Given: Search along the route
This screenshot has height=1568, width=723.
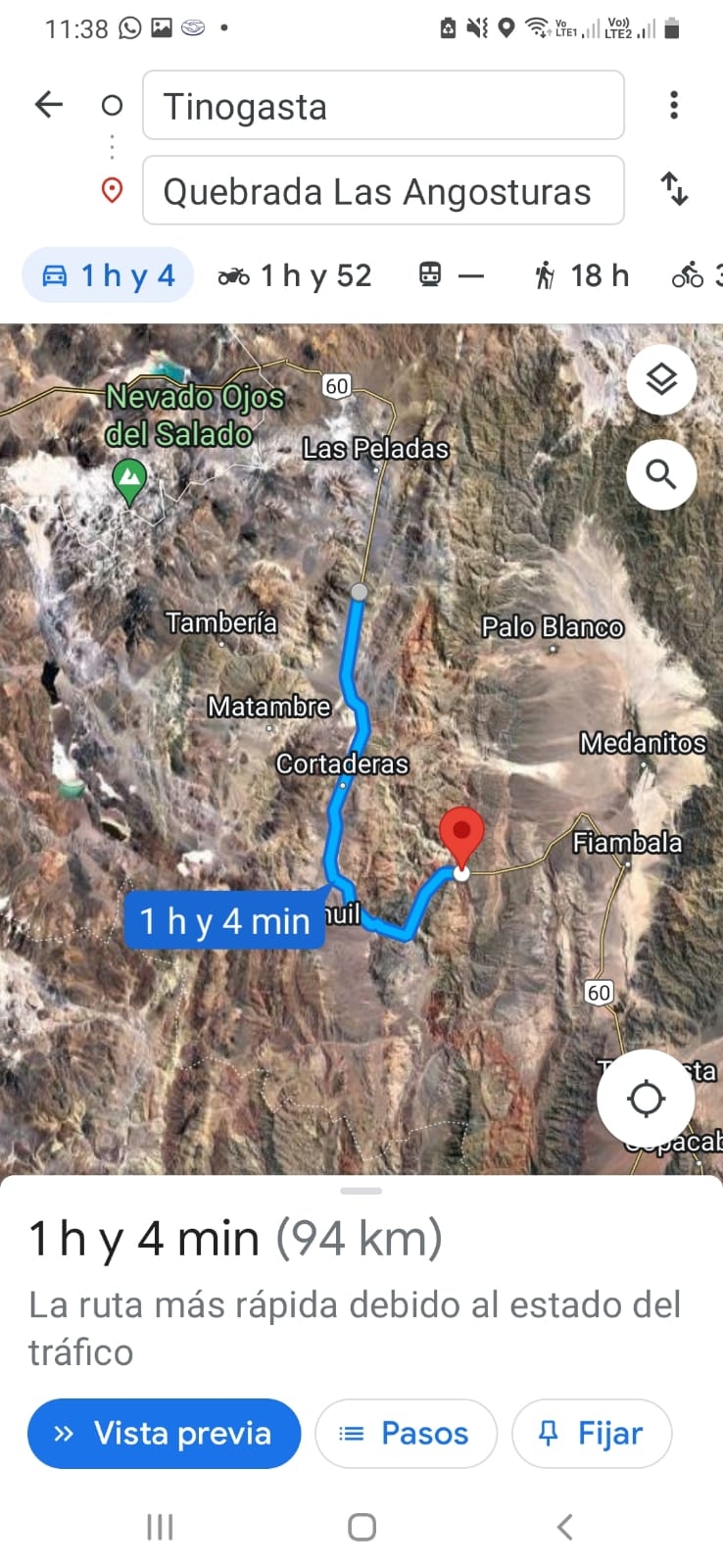Looking at the screenshot, I should pyautogui.click(x=661, y=474).
